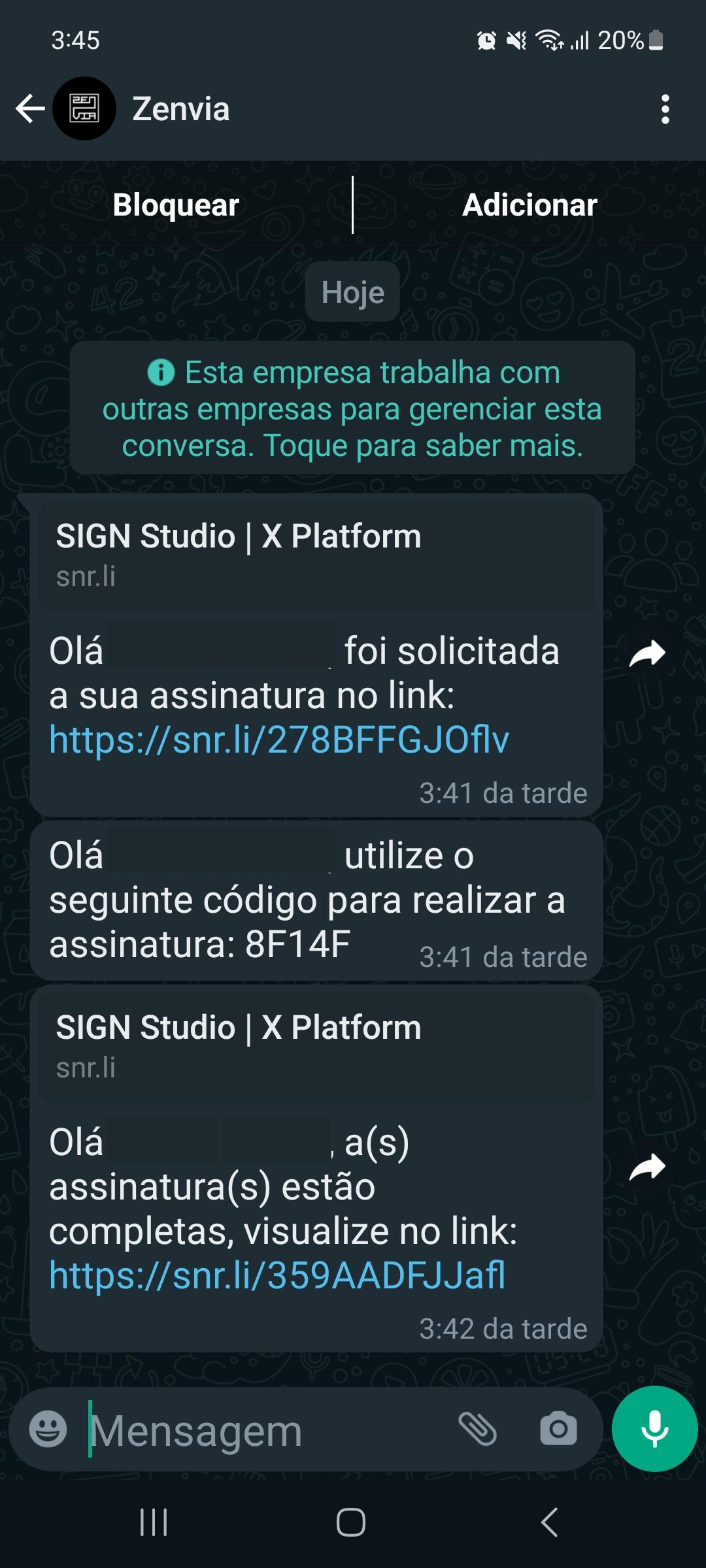Open the emoji picker

click(48, 1429)
